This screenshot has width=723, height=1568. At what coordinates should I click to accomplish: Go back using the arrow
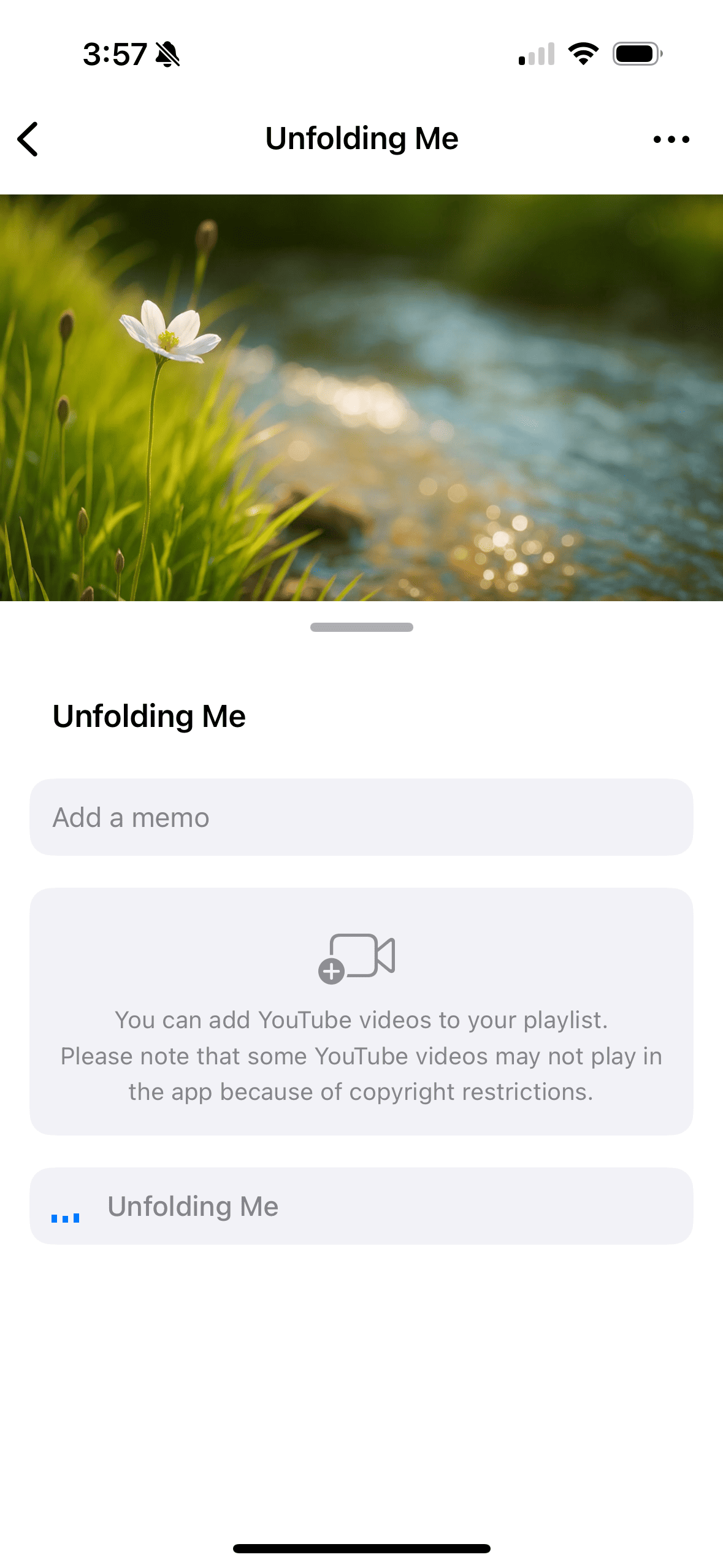[x=28, y=139]
